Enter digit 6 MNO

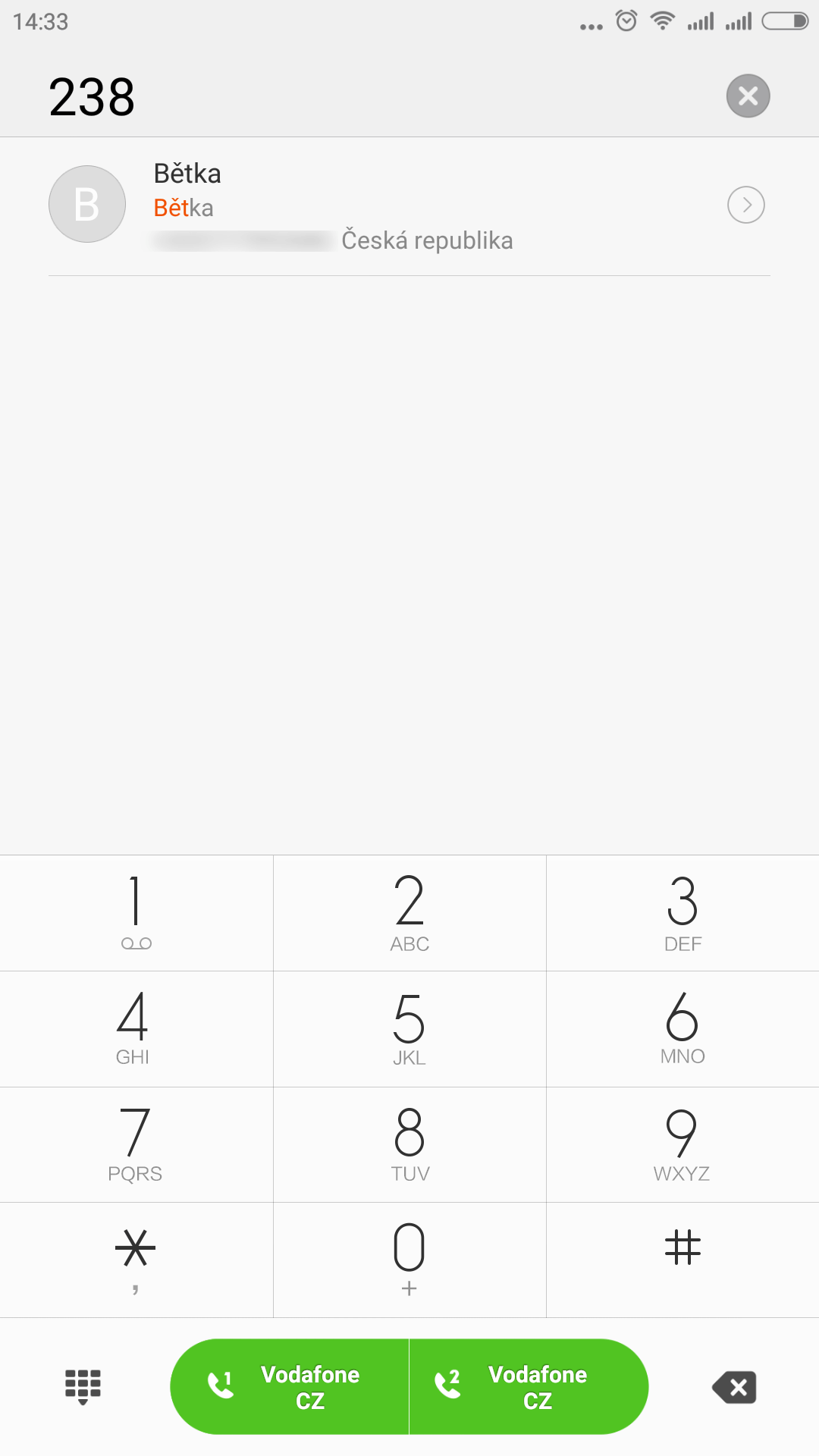pos(682,1029)
